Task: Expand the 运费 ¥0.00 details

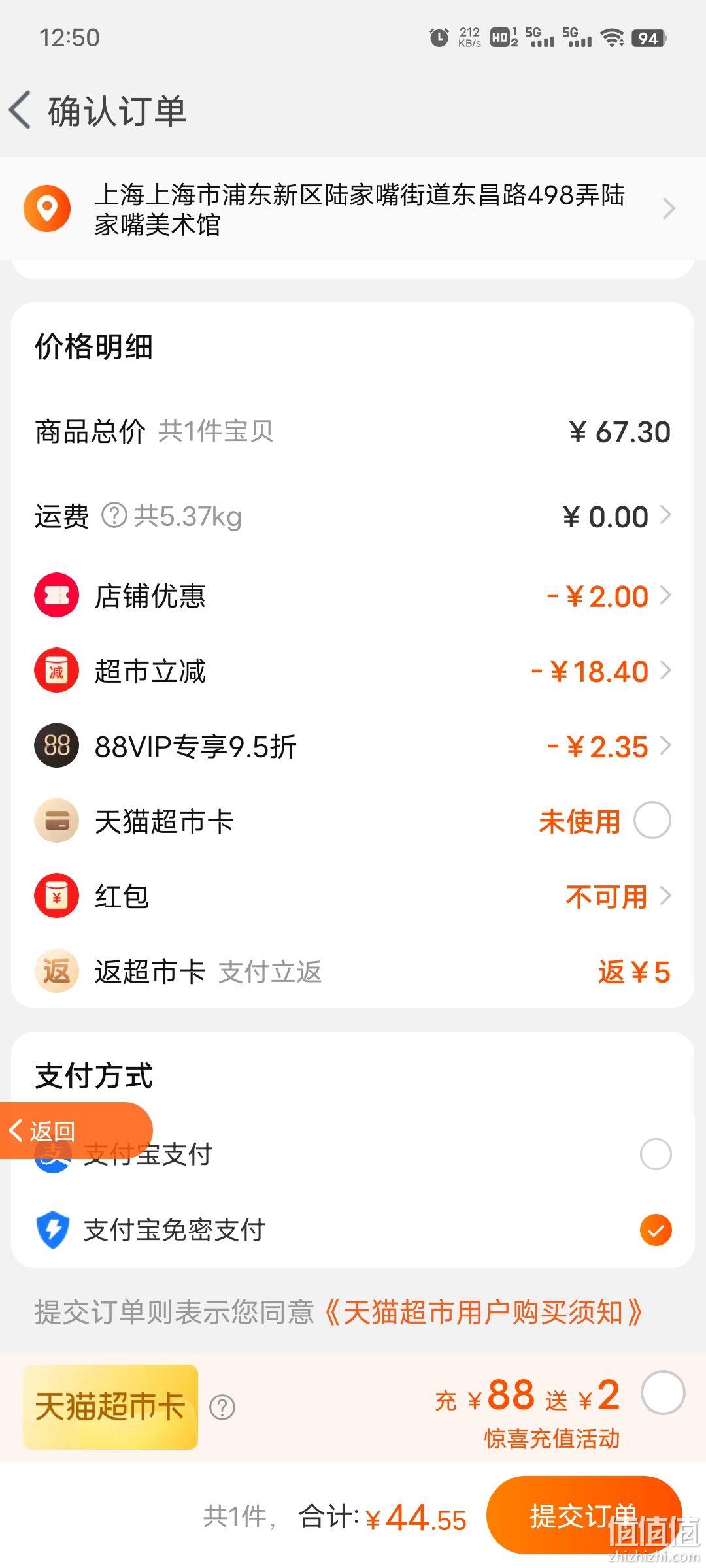Action: 616,516
